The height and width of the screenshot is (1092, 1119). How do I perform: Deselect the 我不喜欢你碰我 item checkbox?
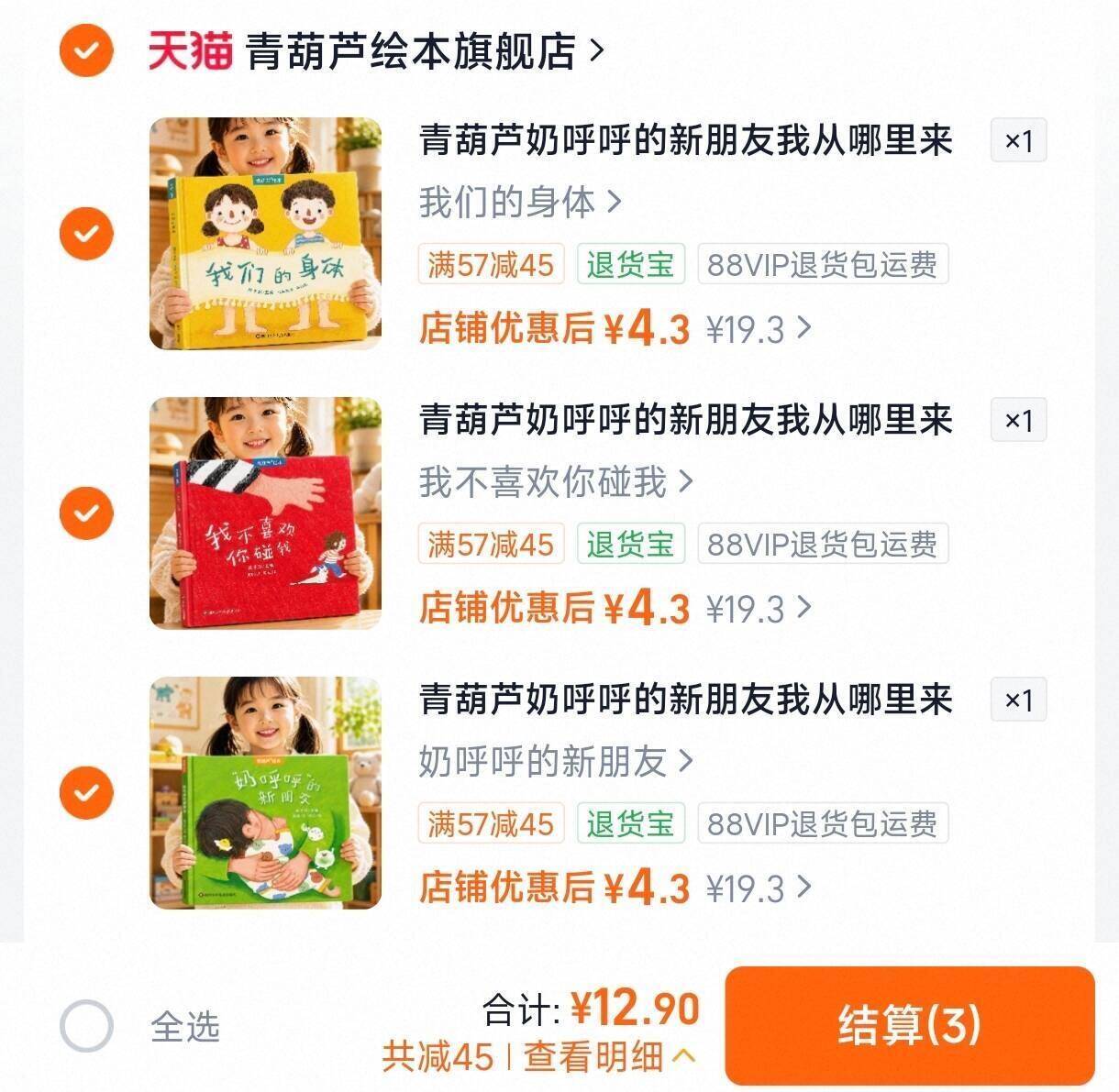(86, 513)
